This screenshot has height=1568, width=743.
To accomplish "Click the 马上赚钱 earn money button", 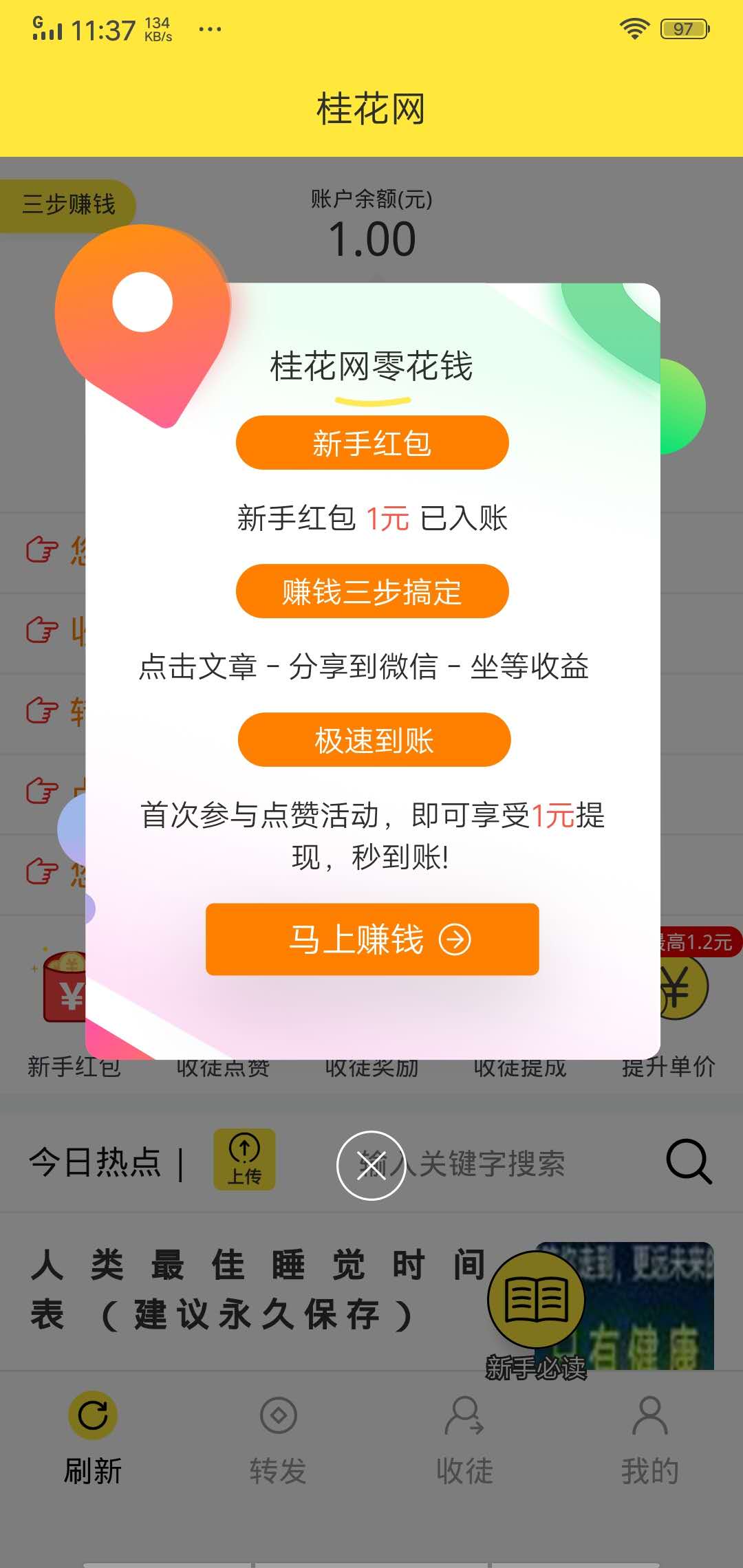I will [371, 942].
